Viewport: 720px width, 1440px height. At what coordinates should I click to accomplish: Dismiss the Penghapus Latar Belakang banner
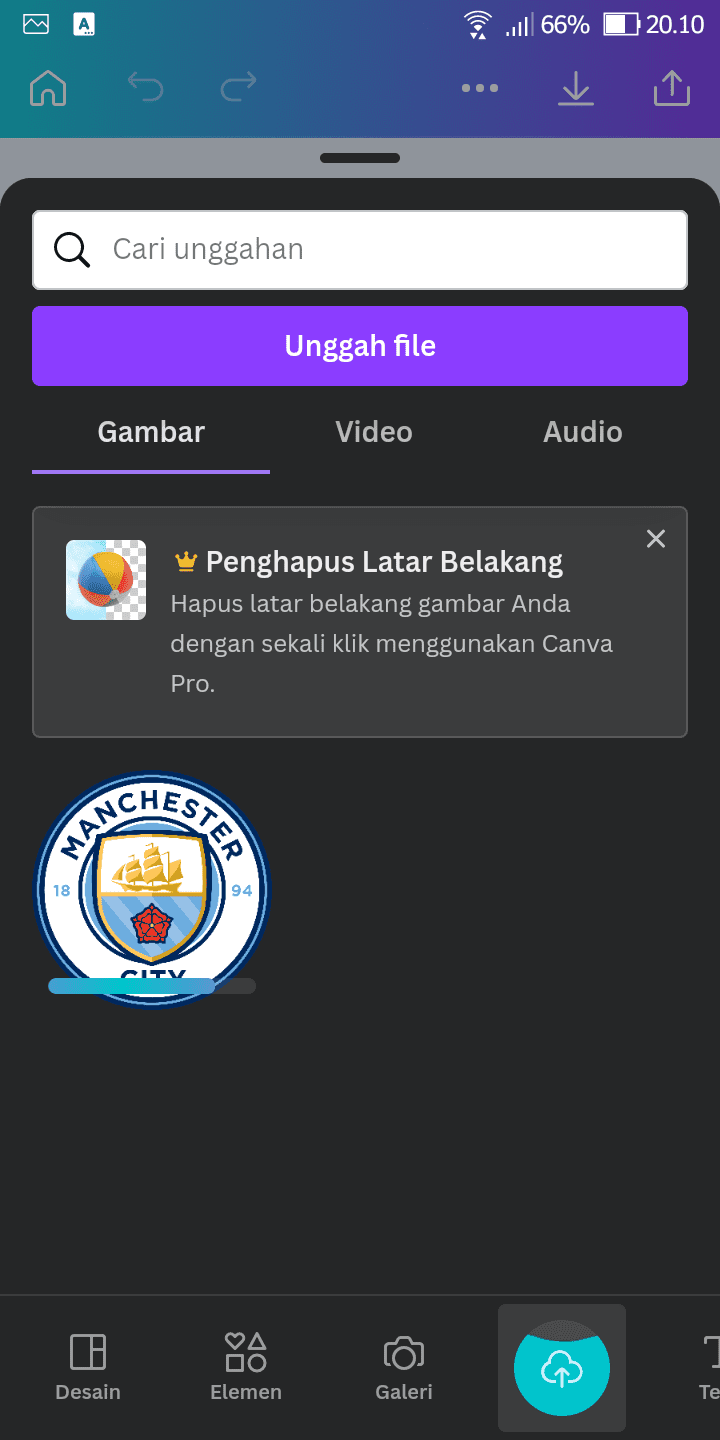click(656, 539)
